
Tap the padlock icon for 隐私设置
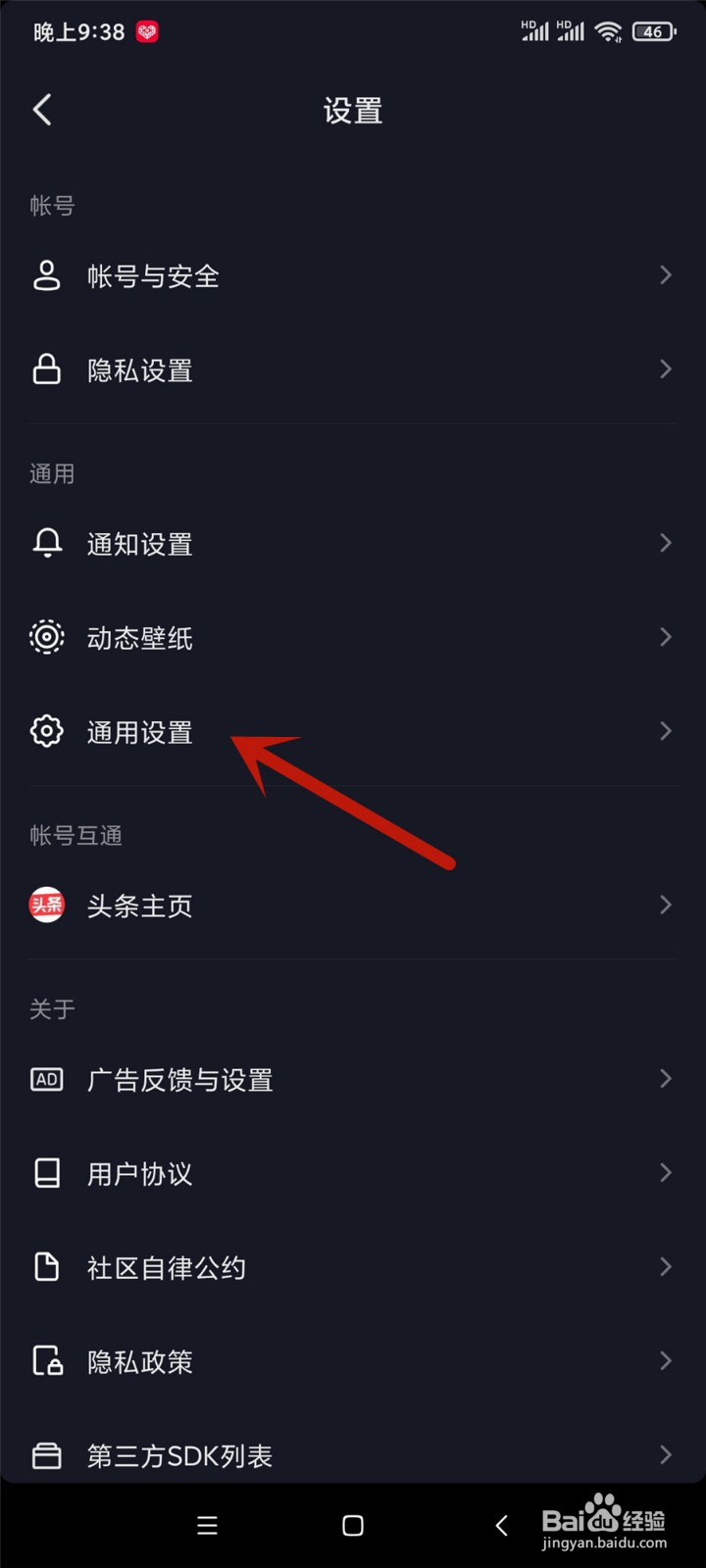coord(46,369)
